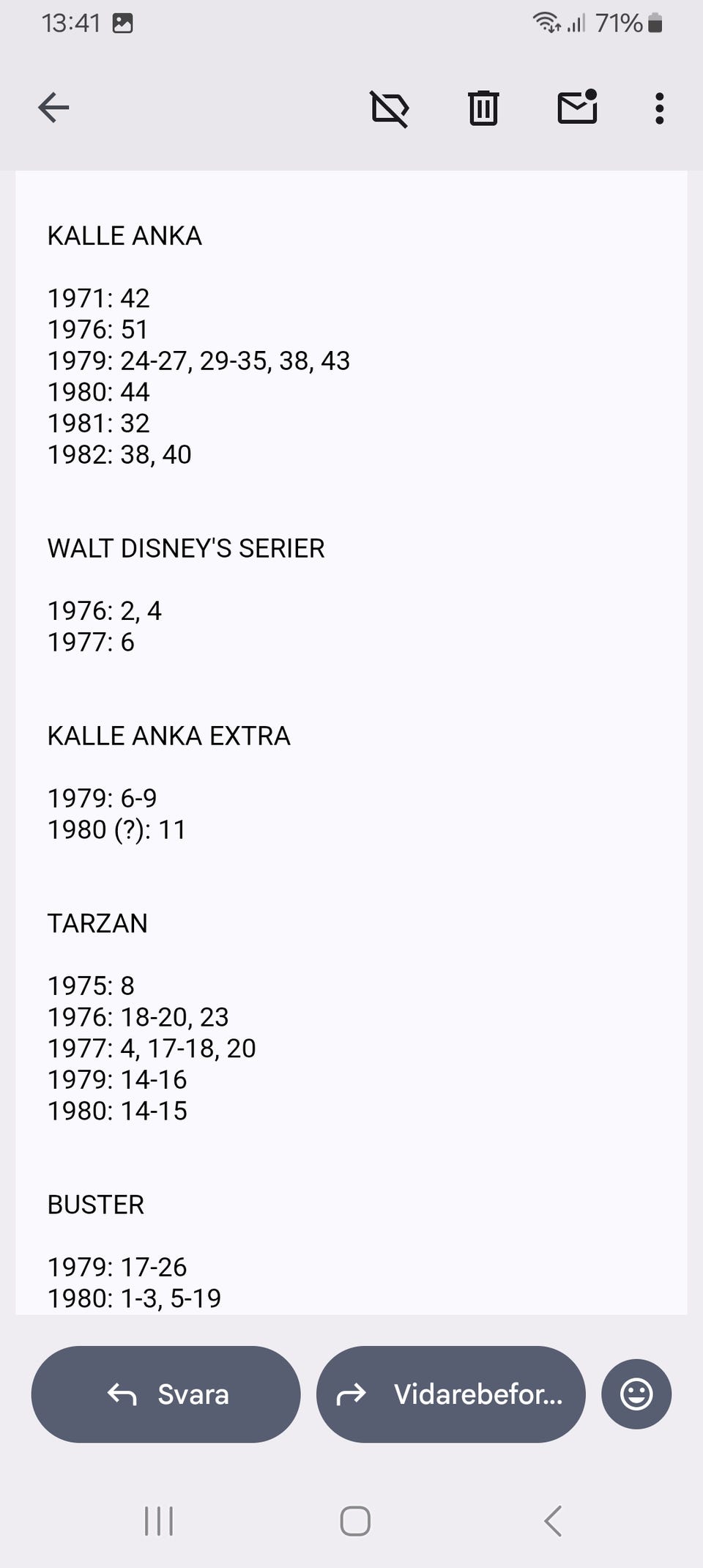Go back to the inbox
The image size is (703, 1568).
click(x=53, y=108)
